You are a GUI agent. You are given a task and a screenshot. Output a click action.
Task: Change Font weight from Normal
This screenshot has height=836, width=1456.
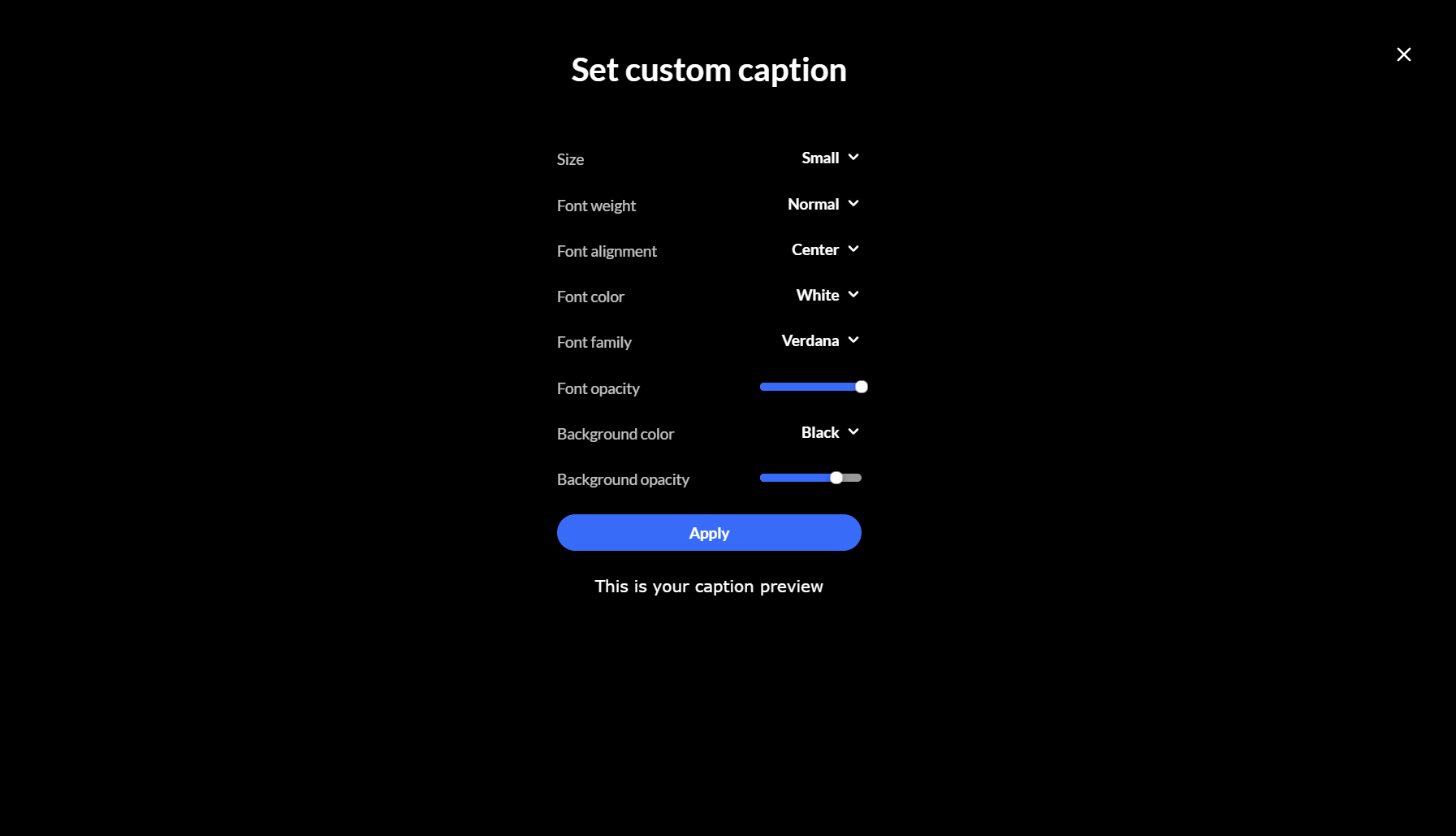click(823, 204)
